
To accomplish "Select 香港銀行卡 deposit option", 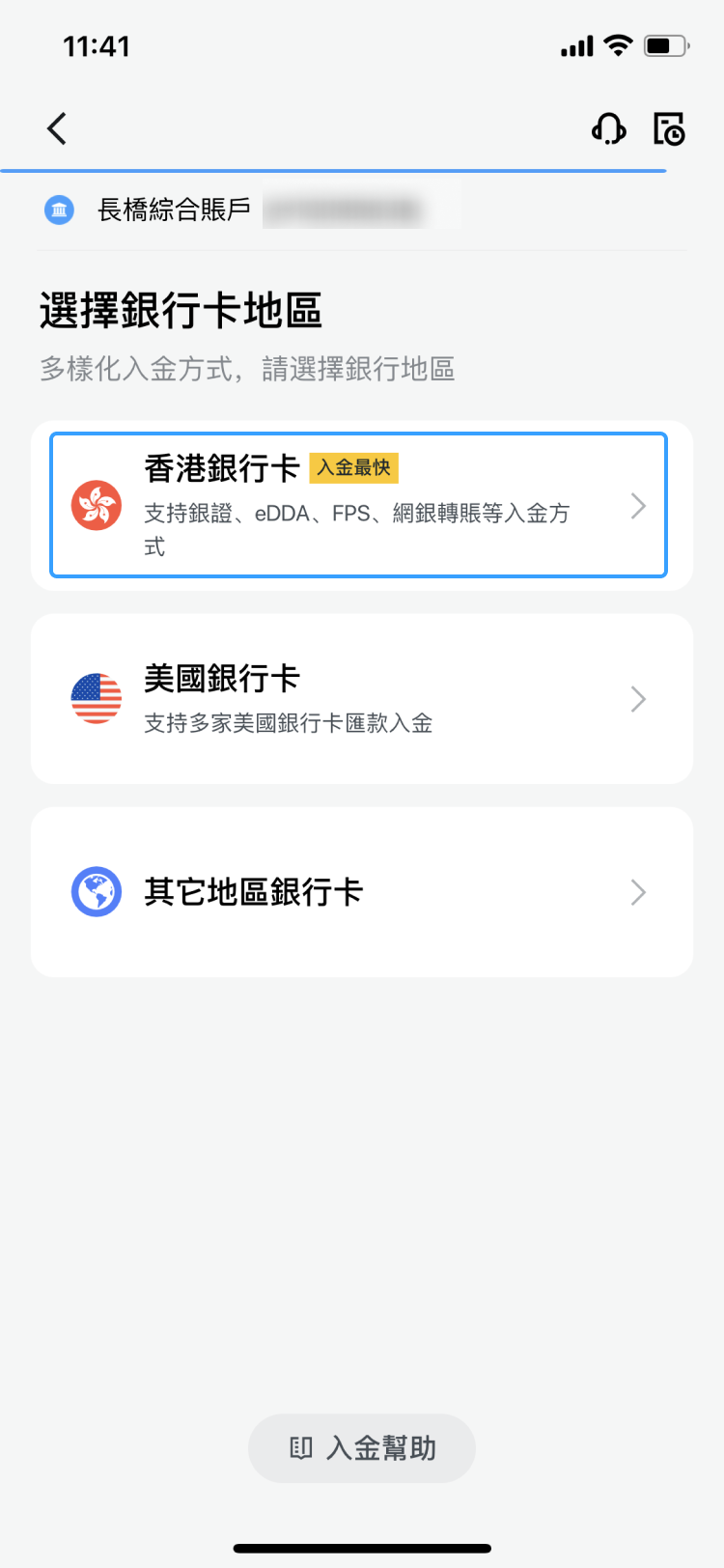I will click(358, 505).
